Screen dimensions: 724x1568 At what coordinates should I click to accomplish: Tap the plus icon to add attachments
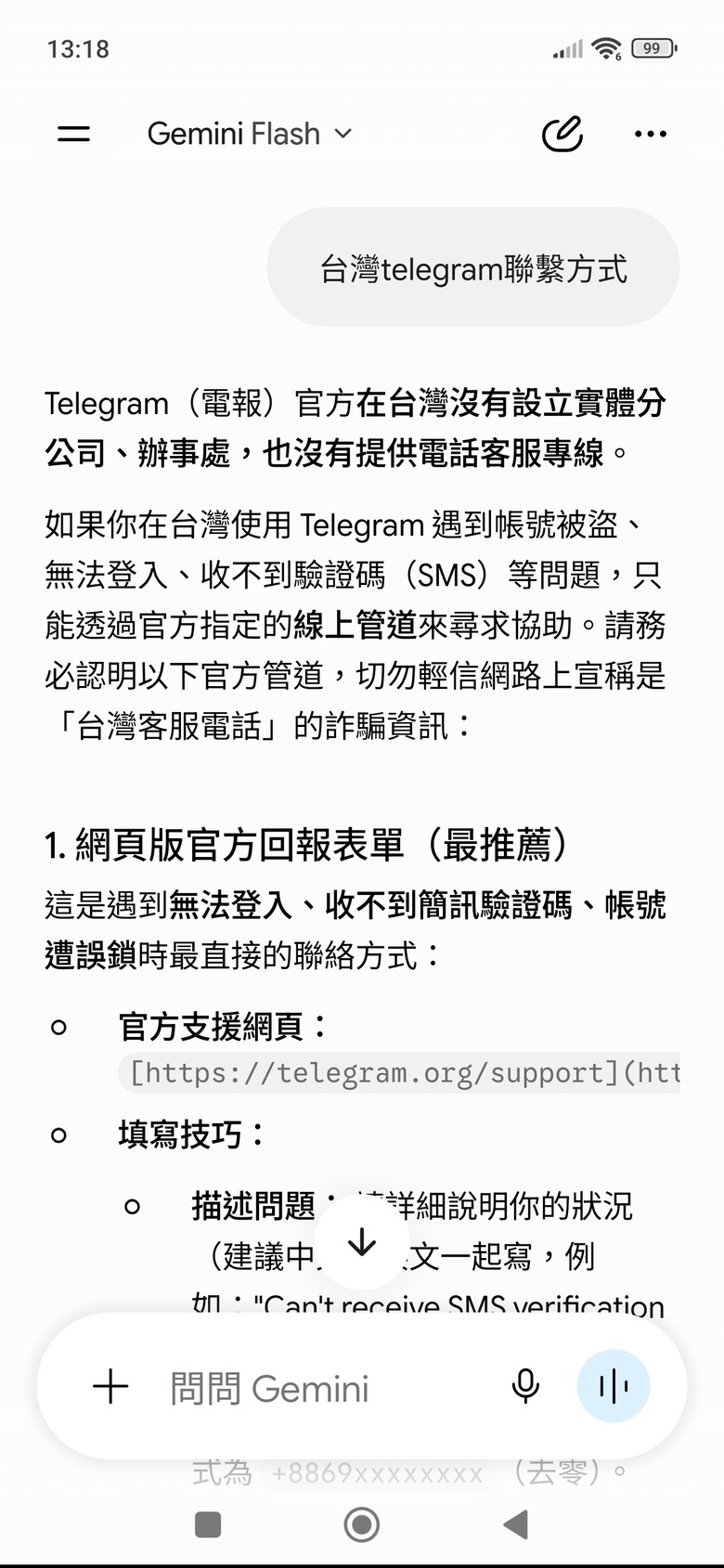tap(110, 1387)
